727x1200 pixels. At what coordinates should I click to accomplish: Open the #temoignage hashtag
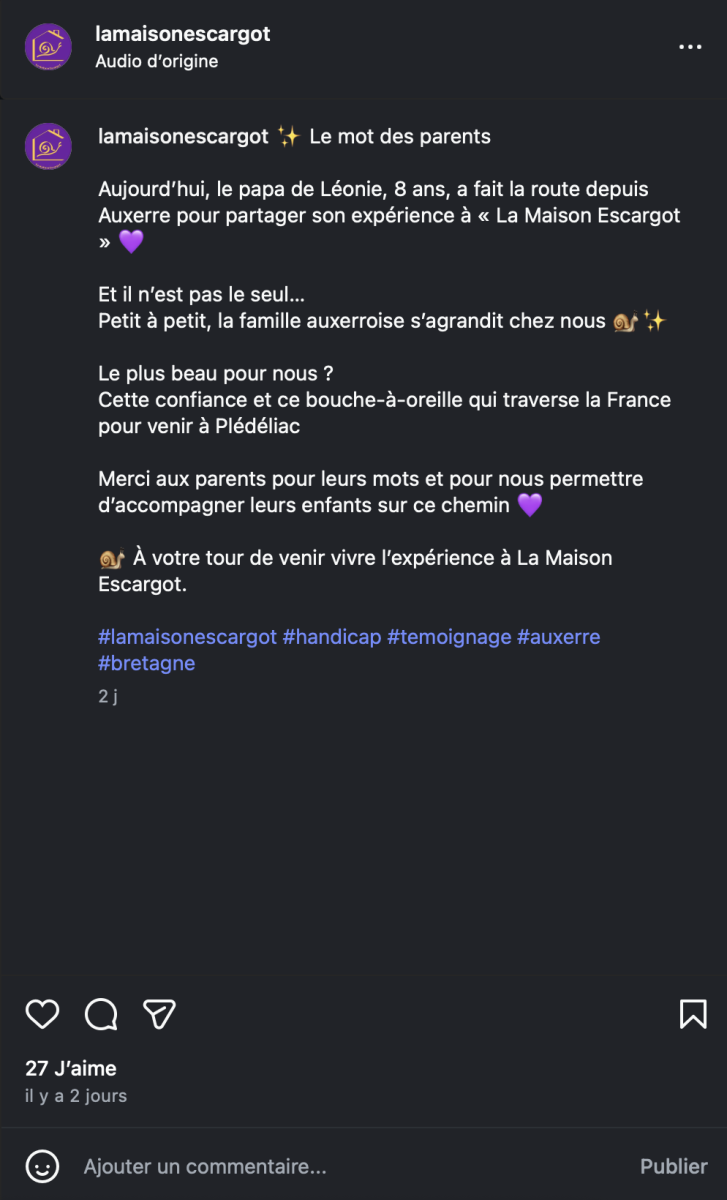pyautogui.click(x=449, y=637)
